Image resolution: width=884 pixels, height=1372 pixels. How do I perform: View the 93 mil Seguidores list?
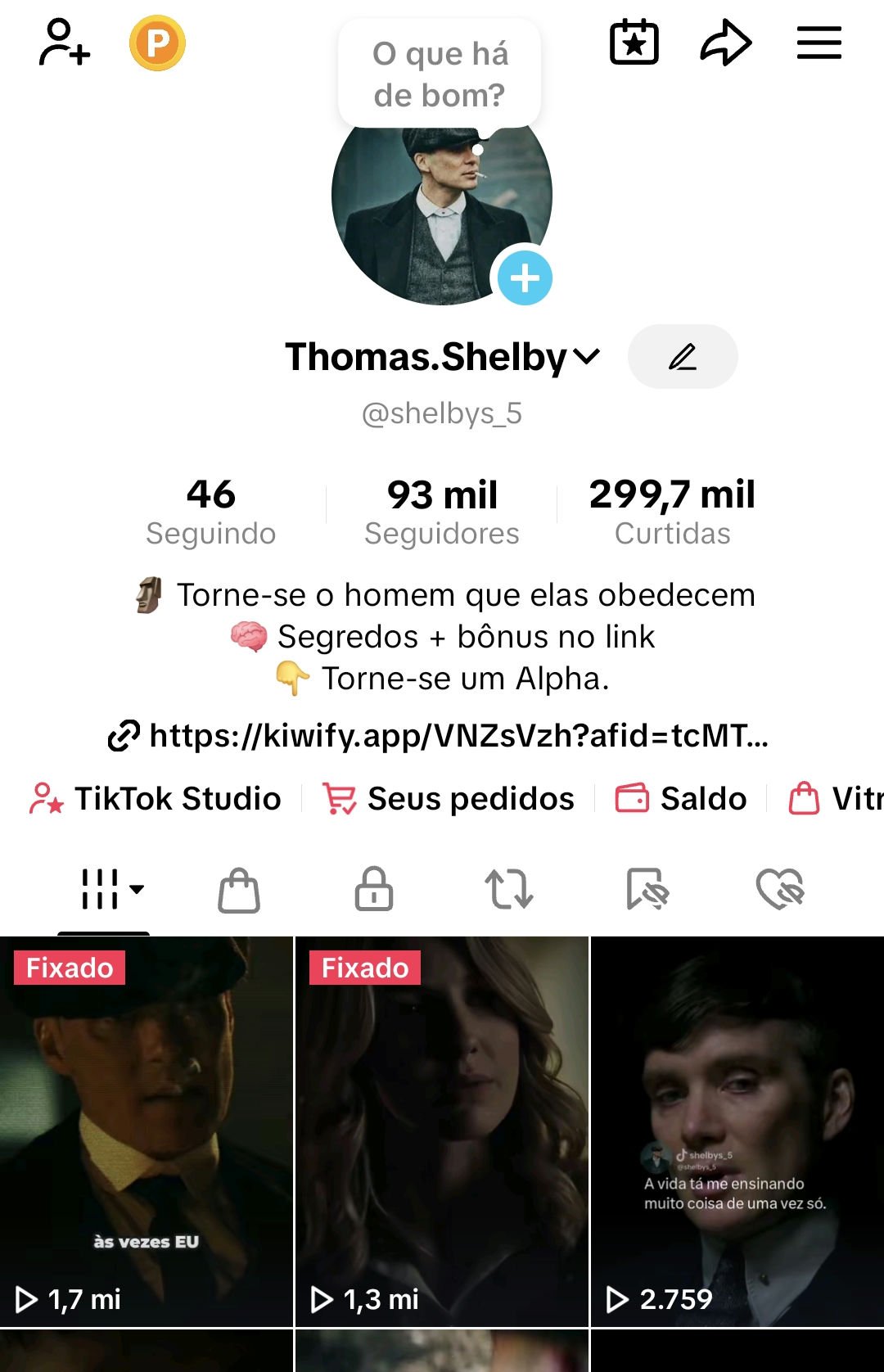tap(442, 512)
